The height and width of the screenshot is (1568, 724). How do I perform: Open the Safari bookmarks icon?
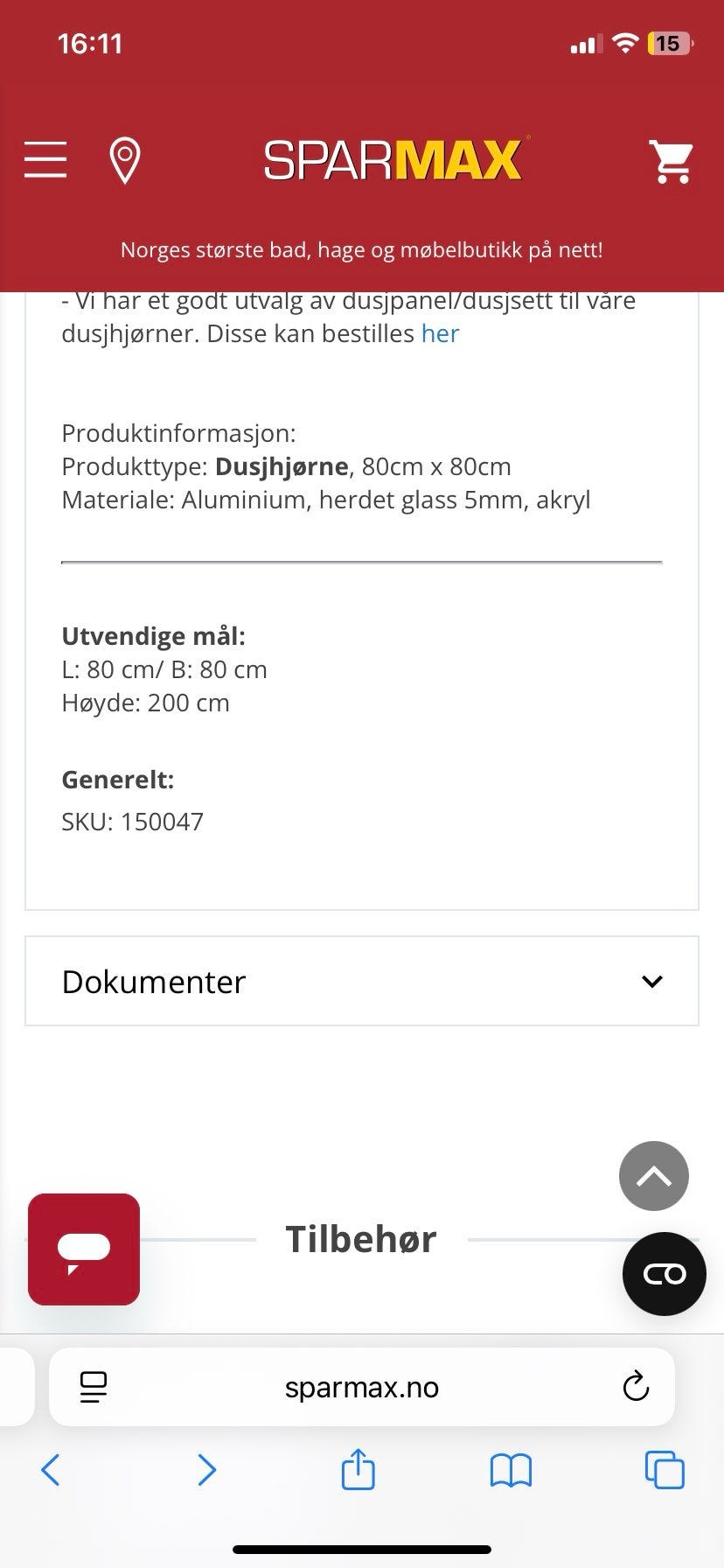[511, 1470]
